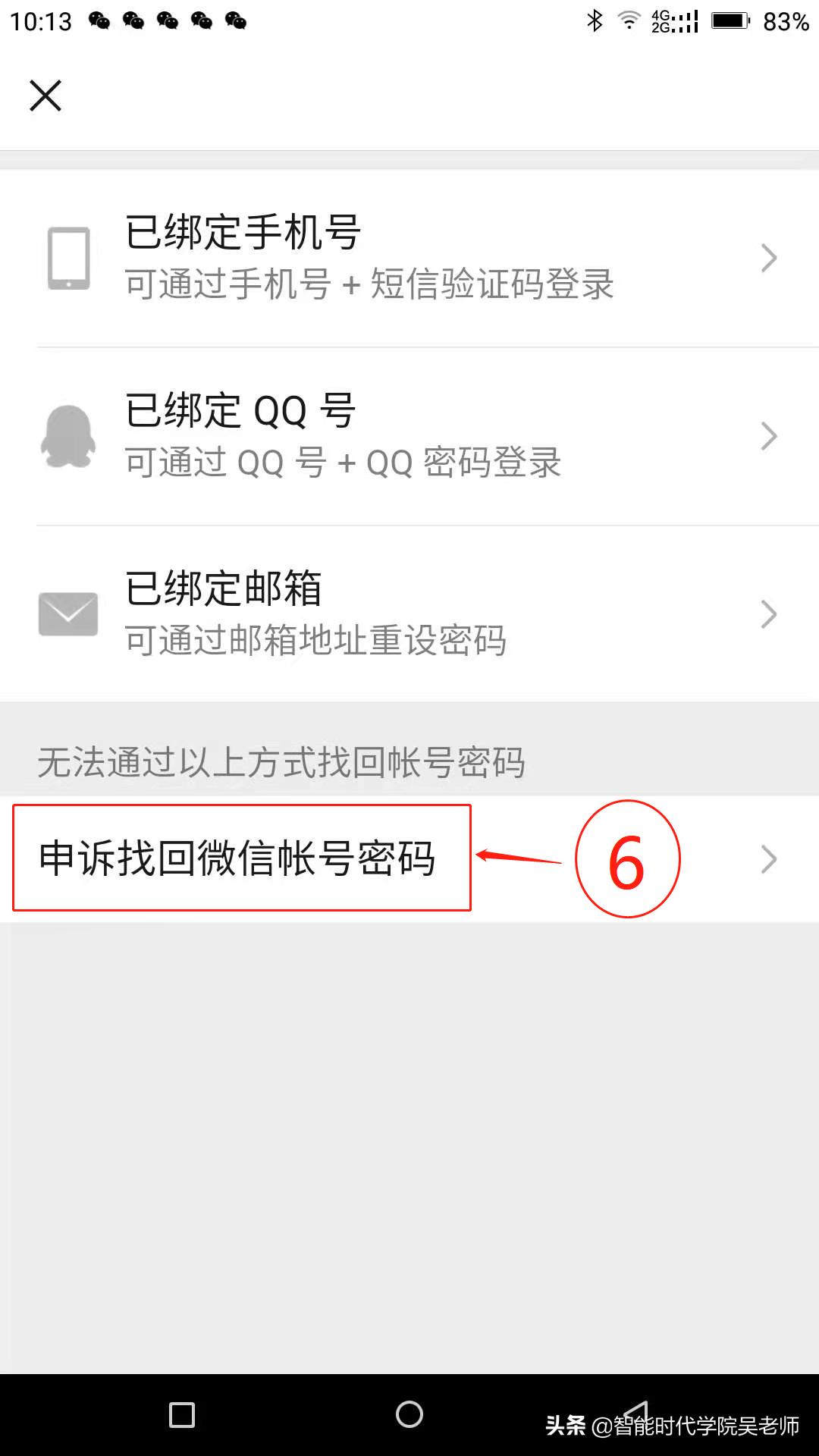819x1456 pixels.
Task: Select the envelope icon for 已绑定邮箱
Action: pos(67,613)
